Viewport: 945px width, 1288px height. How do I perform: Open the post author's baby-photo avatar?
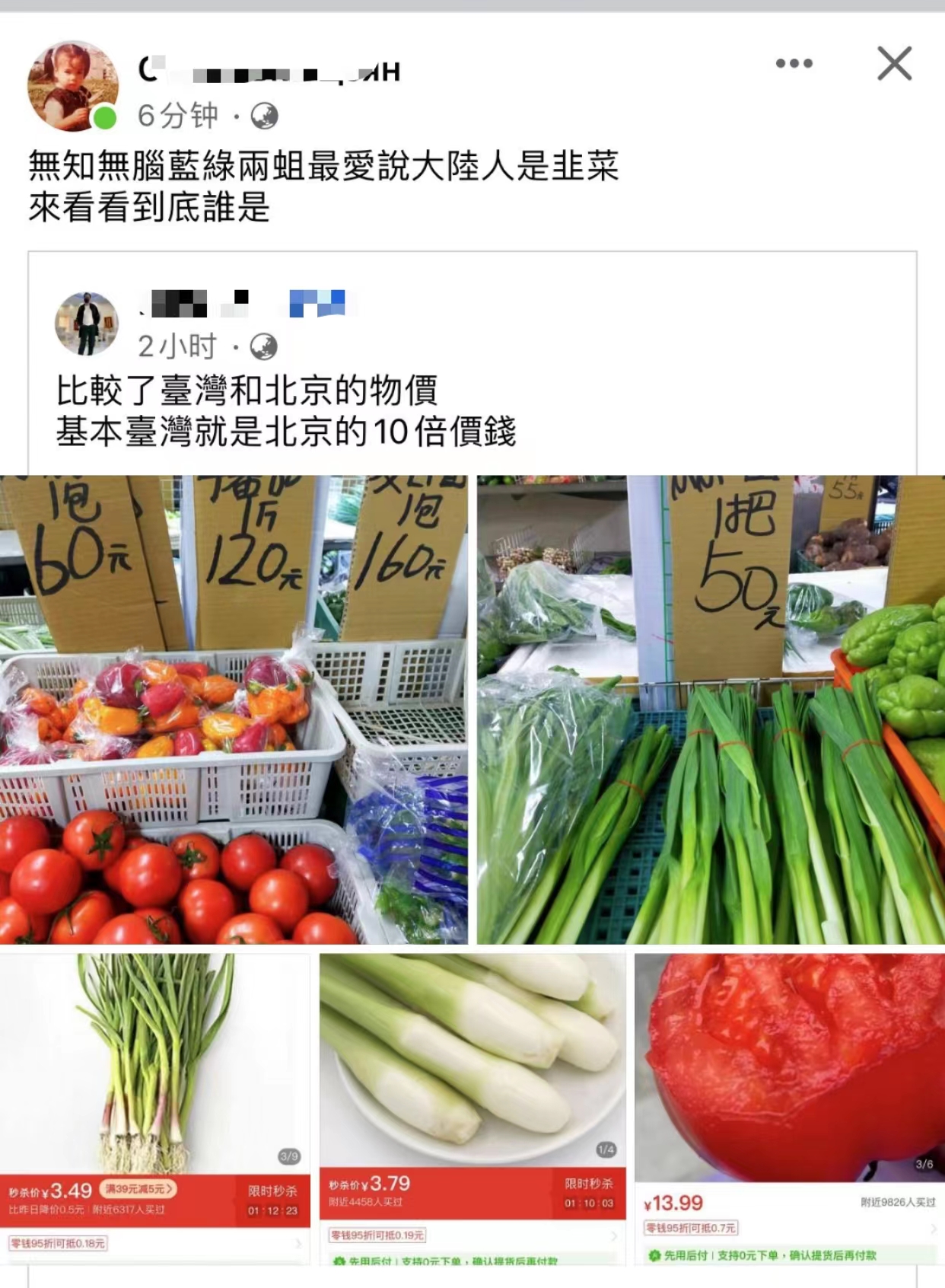click(x=73, y=86)
